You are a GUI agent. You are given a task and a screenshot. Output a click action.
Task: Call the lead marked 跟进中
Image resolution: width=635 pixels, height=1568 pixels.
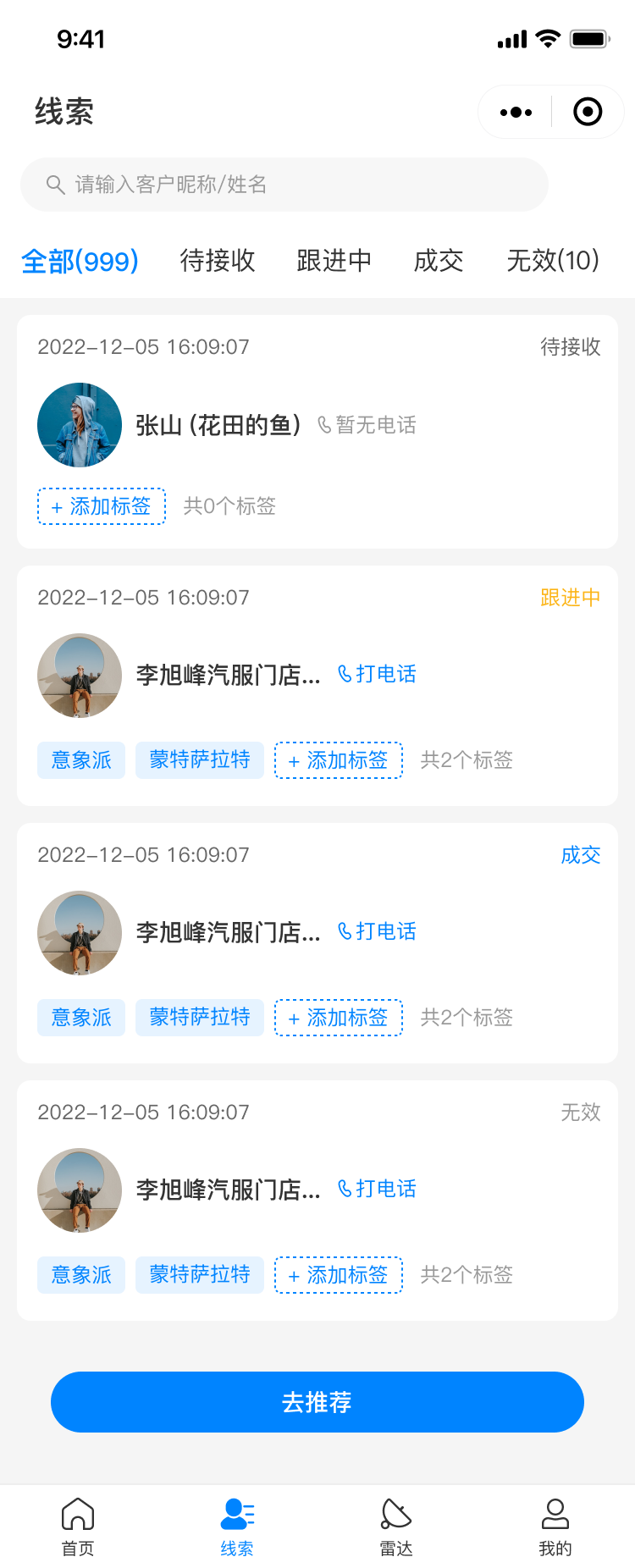click(x=378, y=674)
